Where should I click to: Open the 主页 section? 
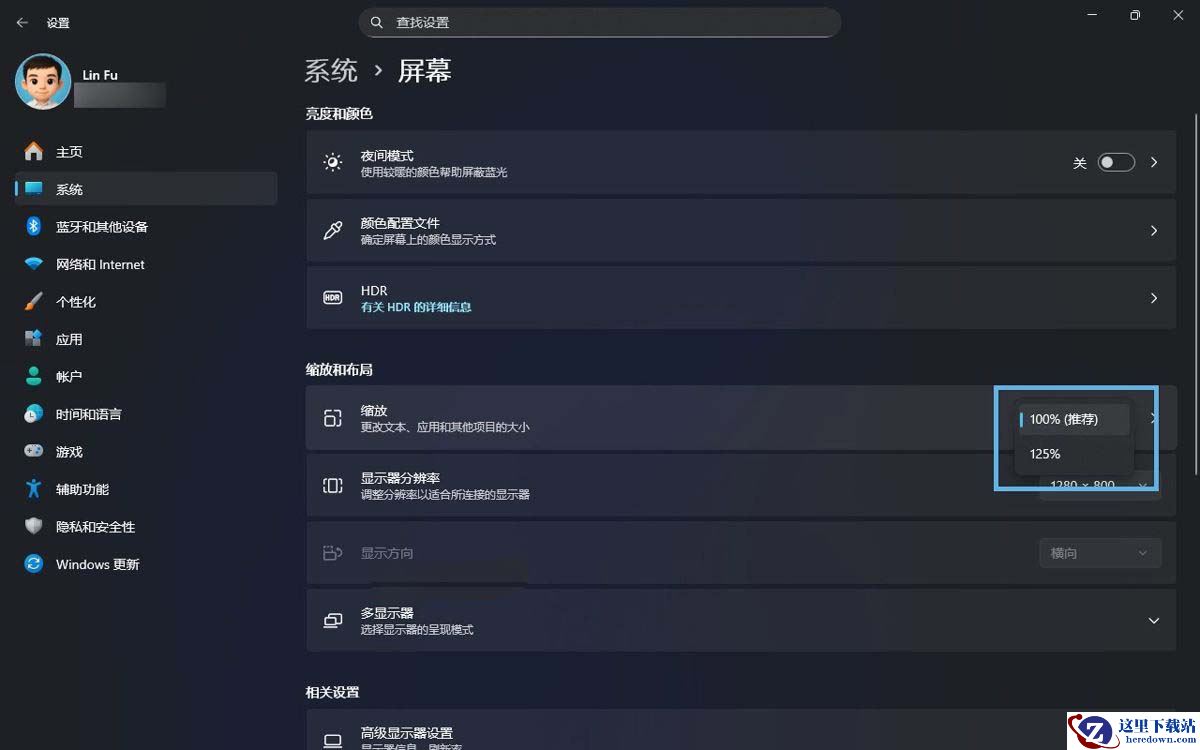click(x=69, y=152)
